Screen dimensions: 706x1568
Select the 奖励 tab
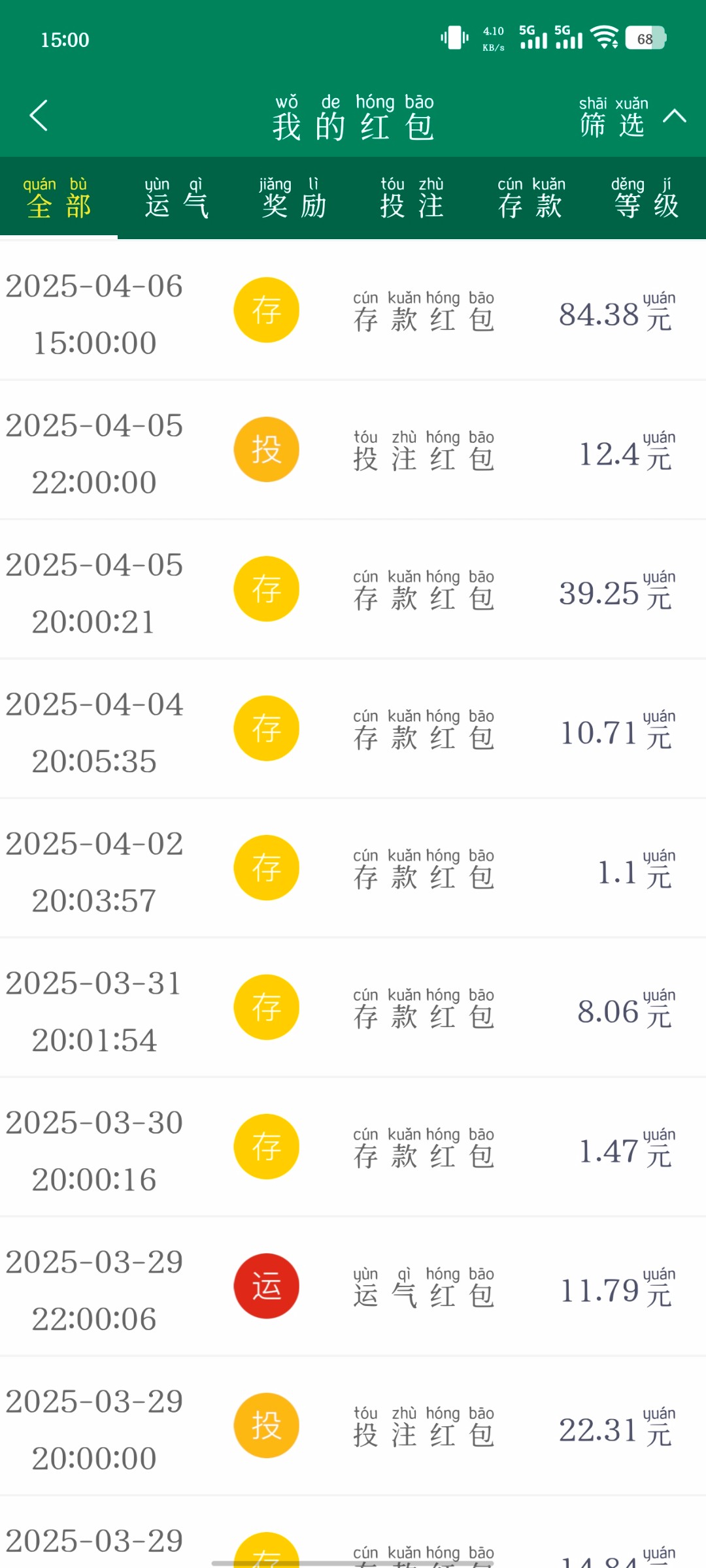294,199
